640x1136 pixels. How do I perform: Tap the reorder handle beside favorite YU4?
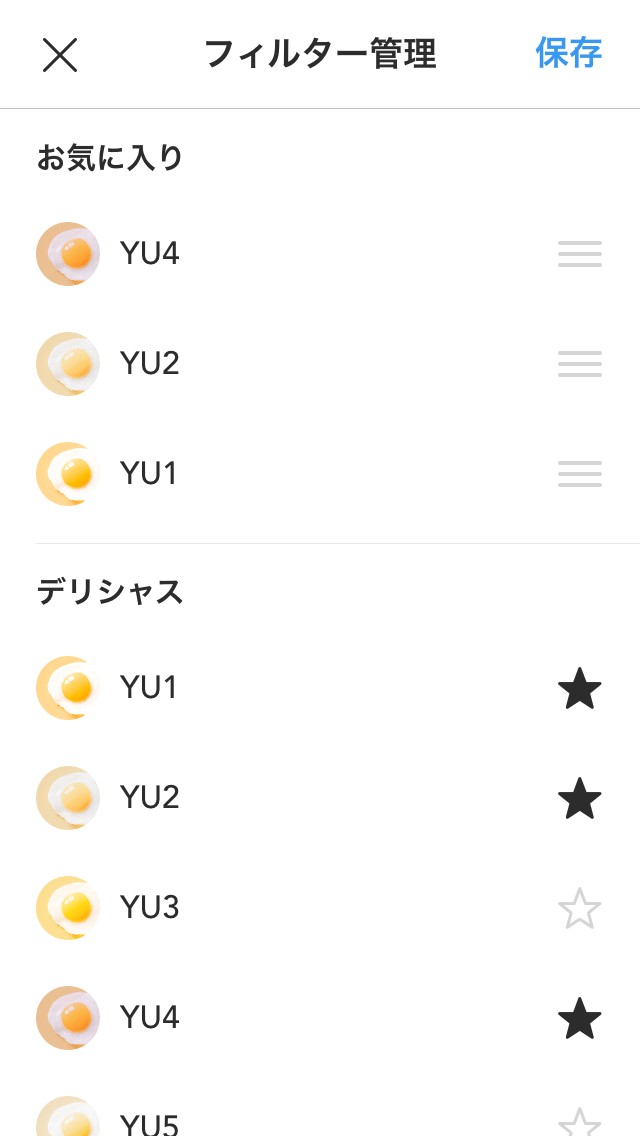(x=580, y=254)
